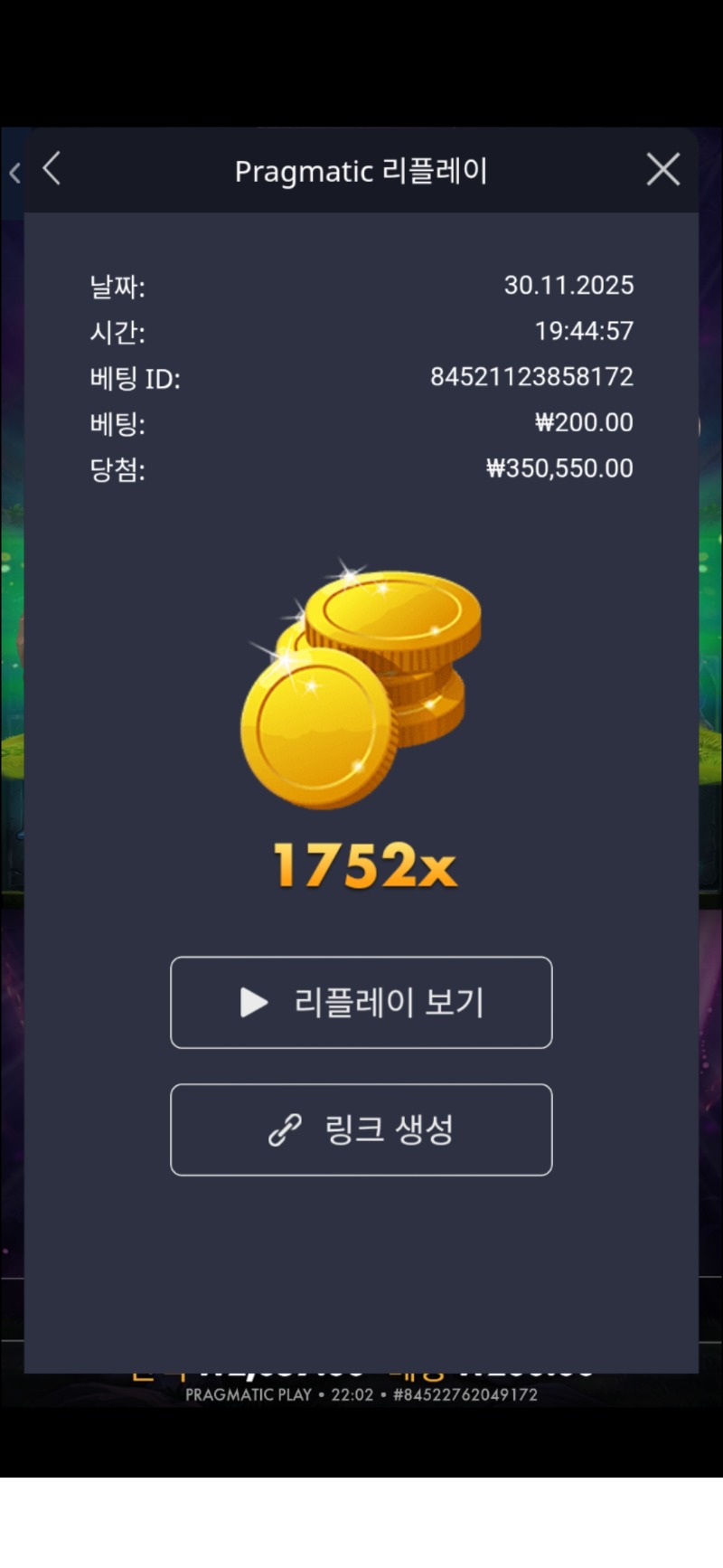Click the 당첨 label on the left
723x1568 pixels.
[117, 469]
